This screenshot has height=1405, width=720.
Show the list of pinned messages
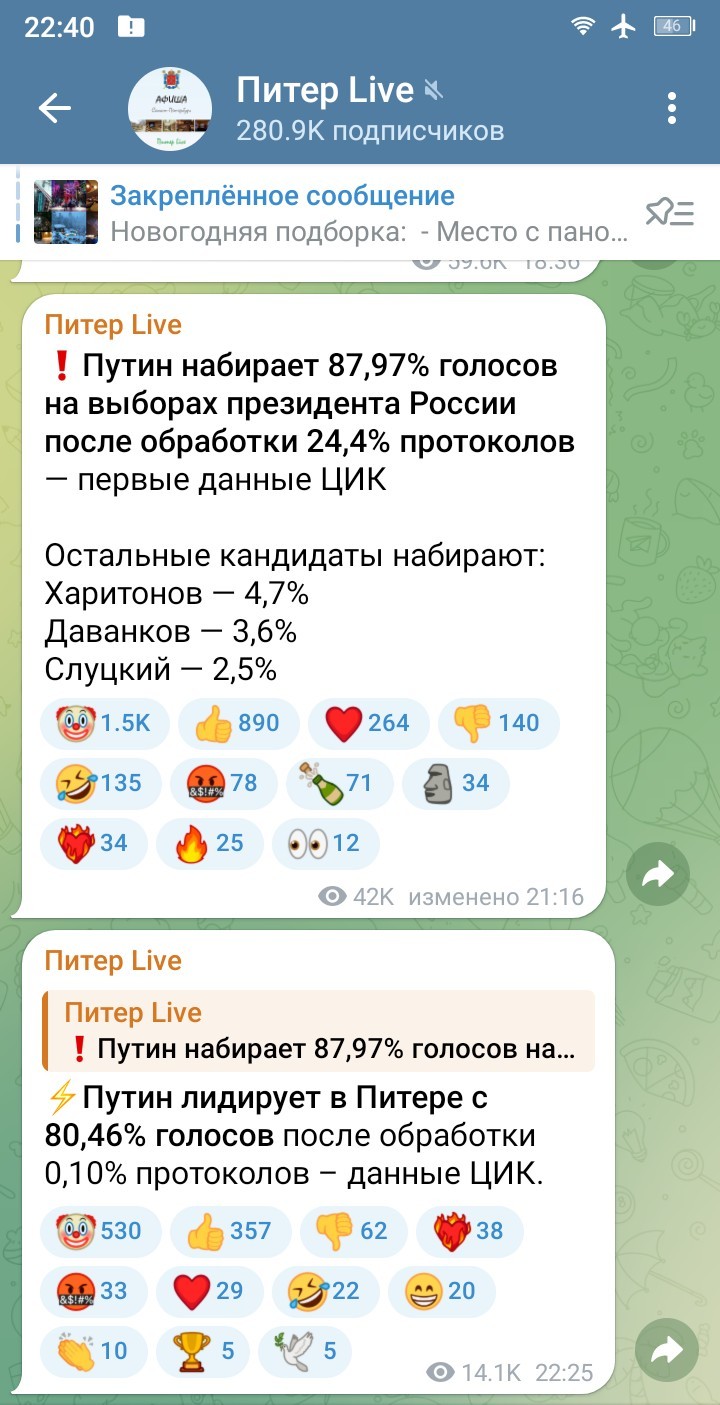coord(669,212)
